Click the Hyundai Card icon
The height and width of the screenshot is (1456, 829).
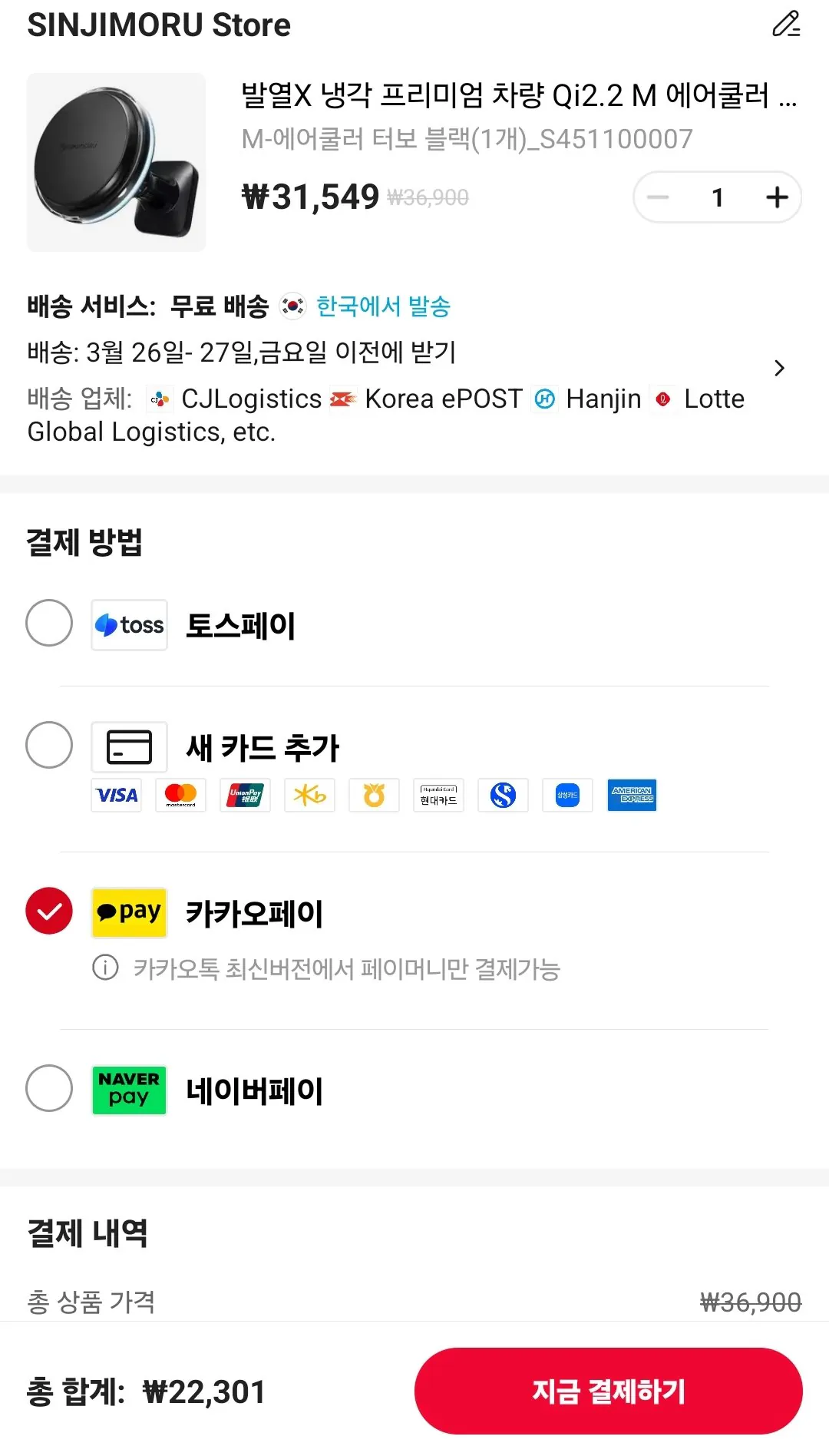point(438,796)
